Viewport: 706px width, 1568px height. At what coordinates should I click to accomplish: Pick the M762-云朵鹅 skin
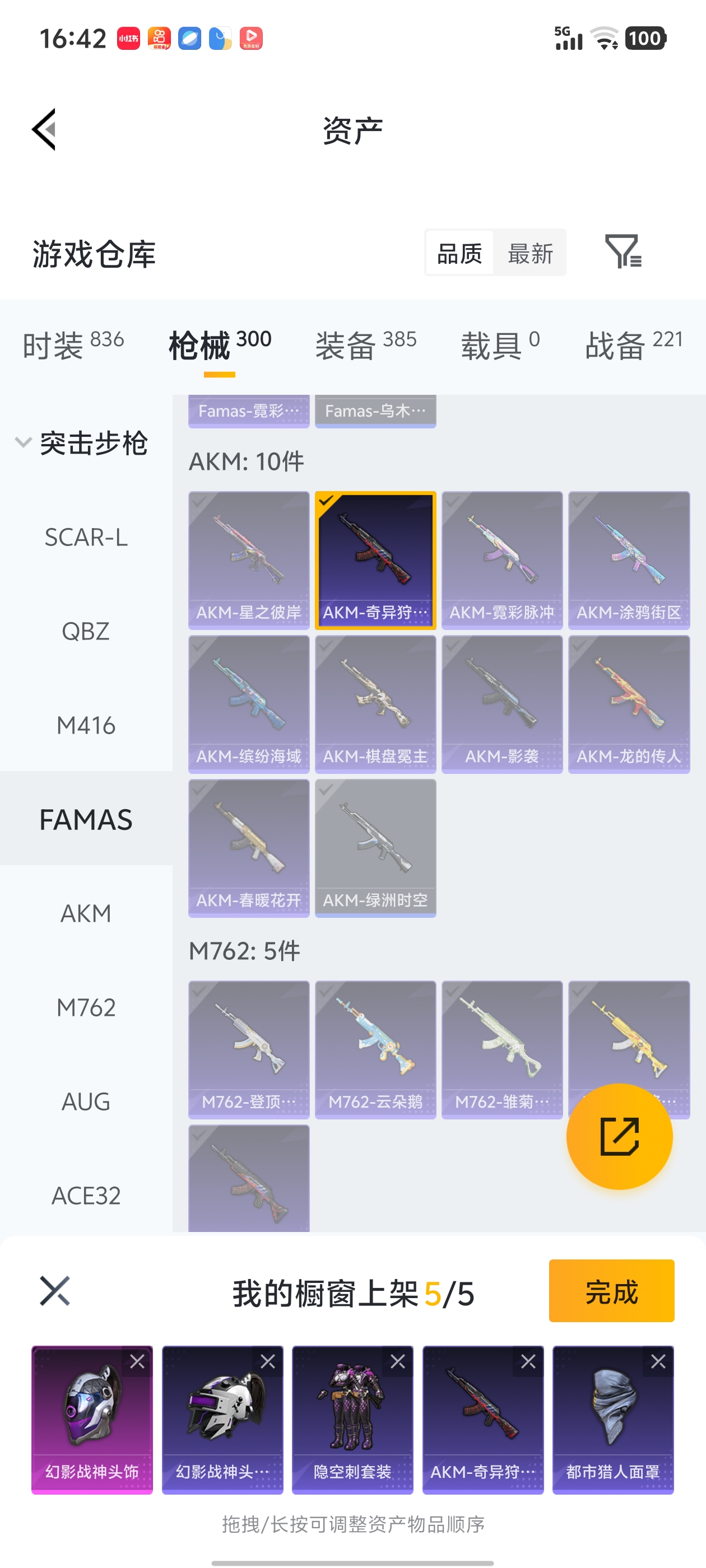point(375,1049)
